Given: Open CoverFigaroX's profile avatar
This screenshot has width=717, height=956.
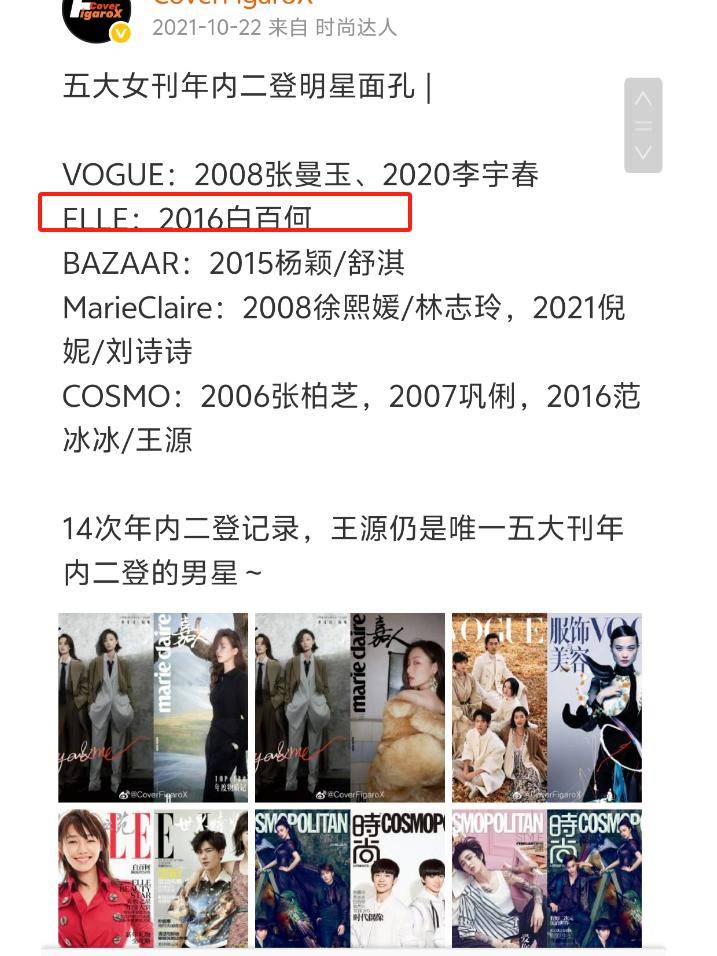Looking at the screenshot, I should 97,15.
